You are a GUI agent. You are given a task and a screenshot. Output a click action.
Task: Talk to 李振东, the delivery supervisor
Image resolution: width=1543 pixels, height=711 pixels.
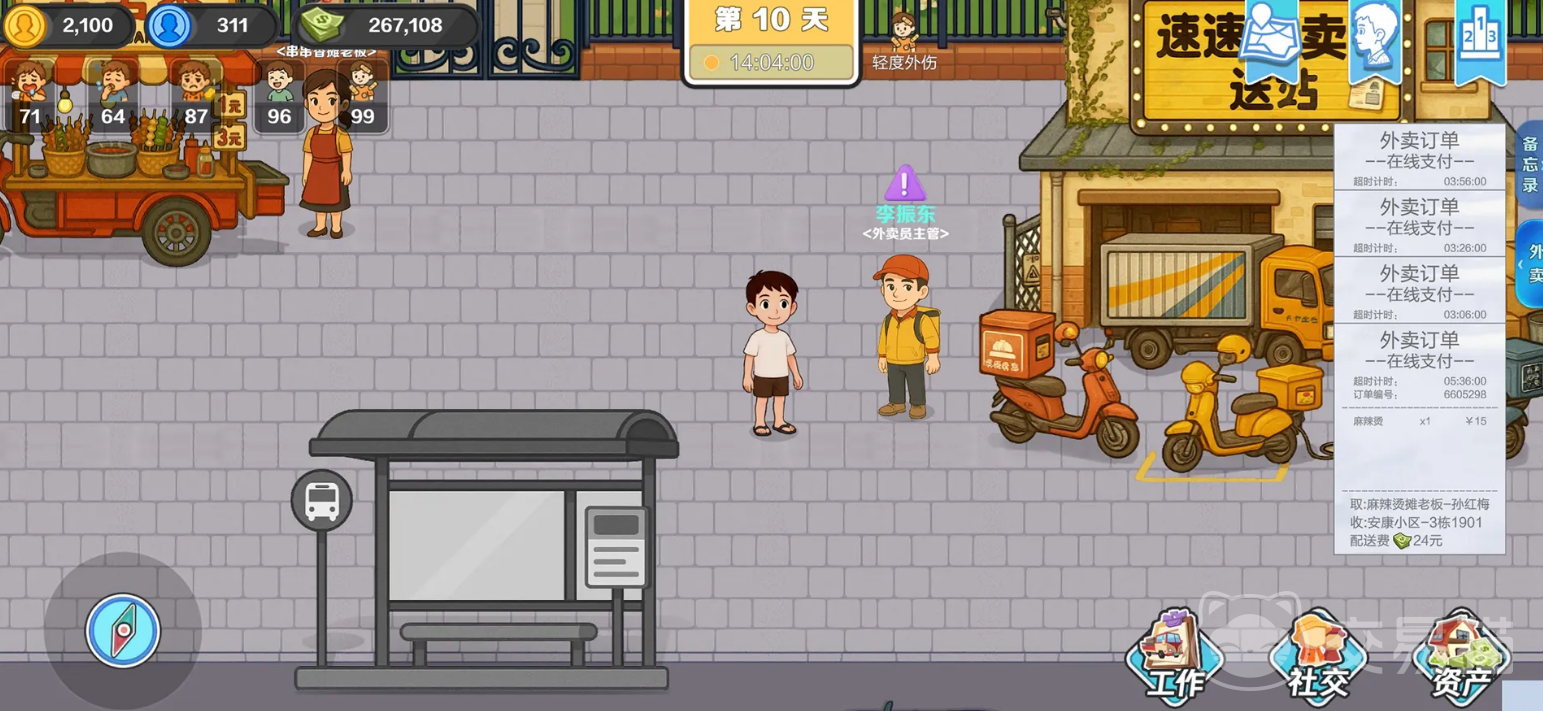pos(907,340)
